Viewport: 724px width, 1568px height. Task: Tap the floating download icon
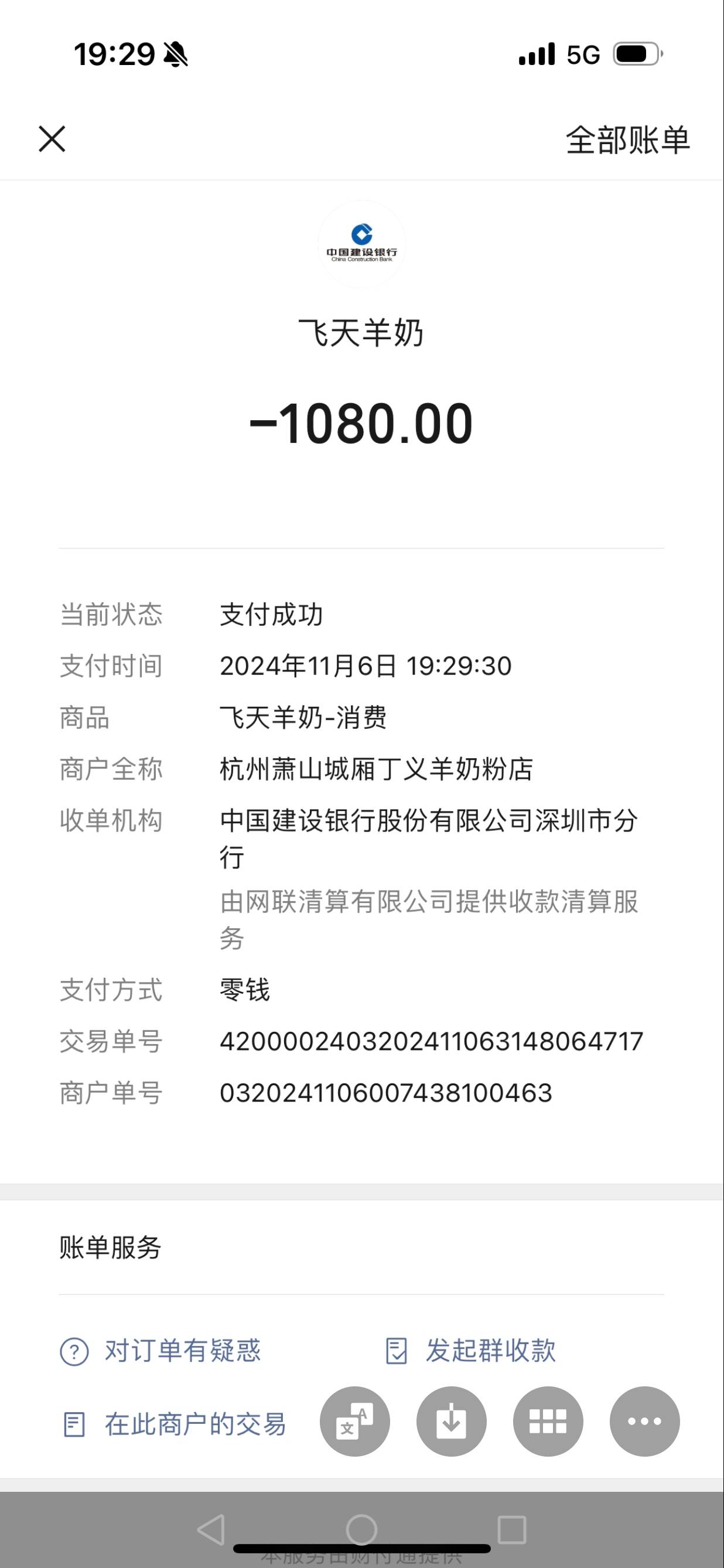click(x=452, y=1422)
